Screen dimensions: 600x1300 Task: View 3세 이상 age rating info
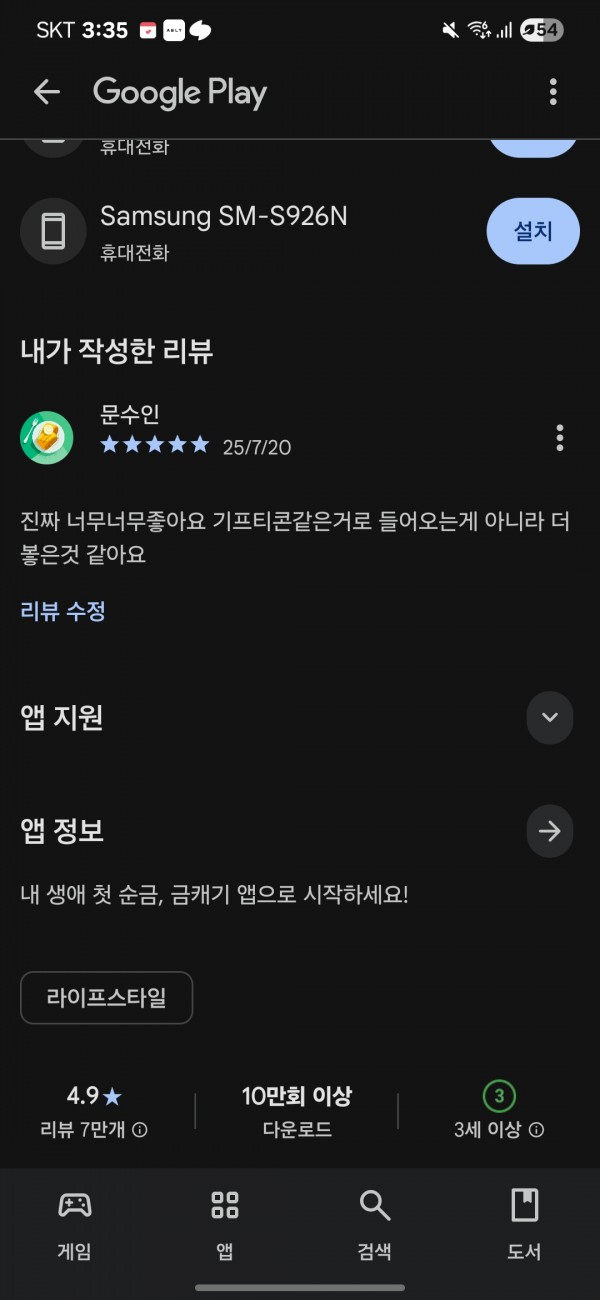pos(537,1130)
